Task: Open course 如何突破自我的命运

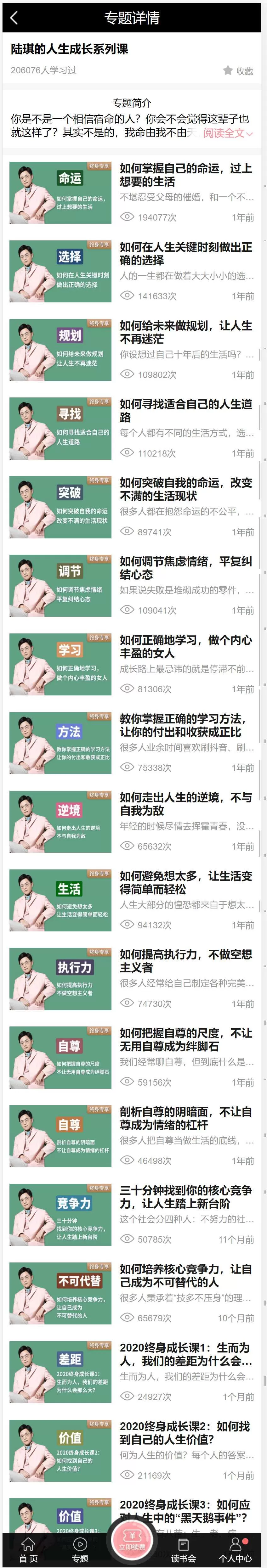Action: point(185,489)
